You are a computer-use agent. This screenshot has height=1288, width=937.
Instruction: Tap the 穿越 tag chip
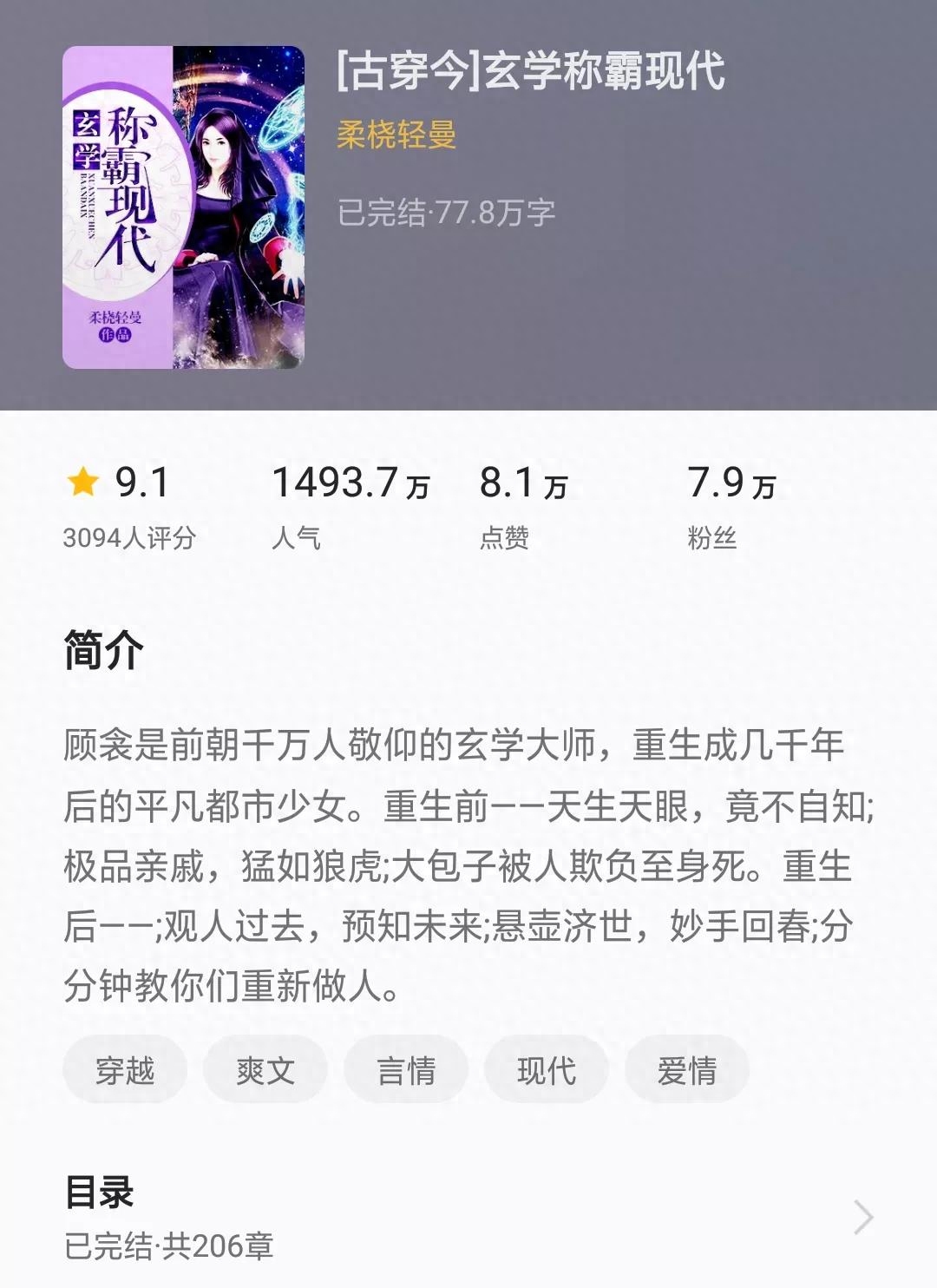(x=125, y=1069)
